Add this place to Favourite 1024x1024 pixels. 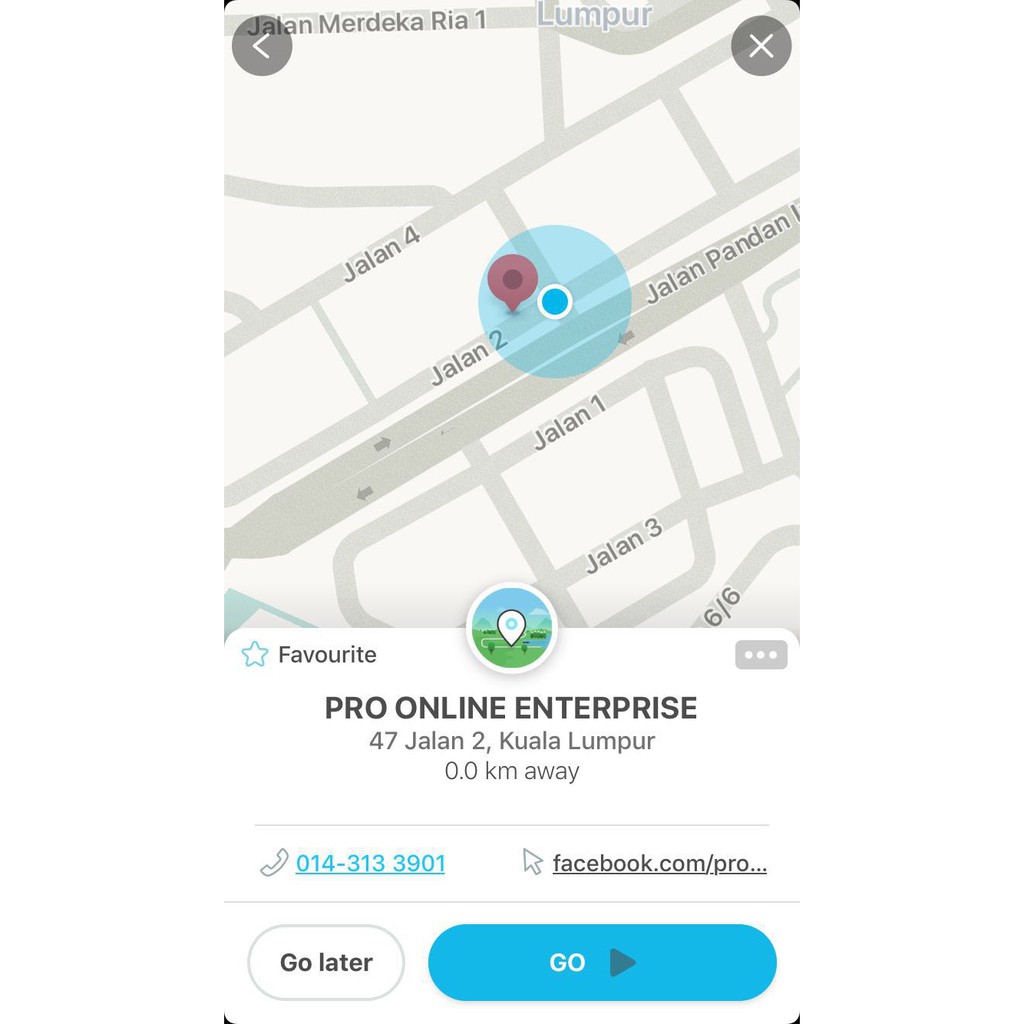pyautogui.click(x=310, y=655)
